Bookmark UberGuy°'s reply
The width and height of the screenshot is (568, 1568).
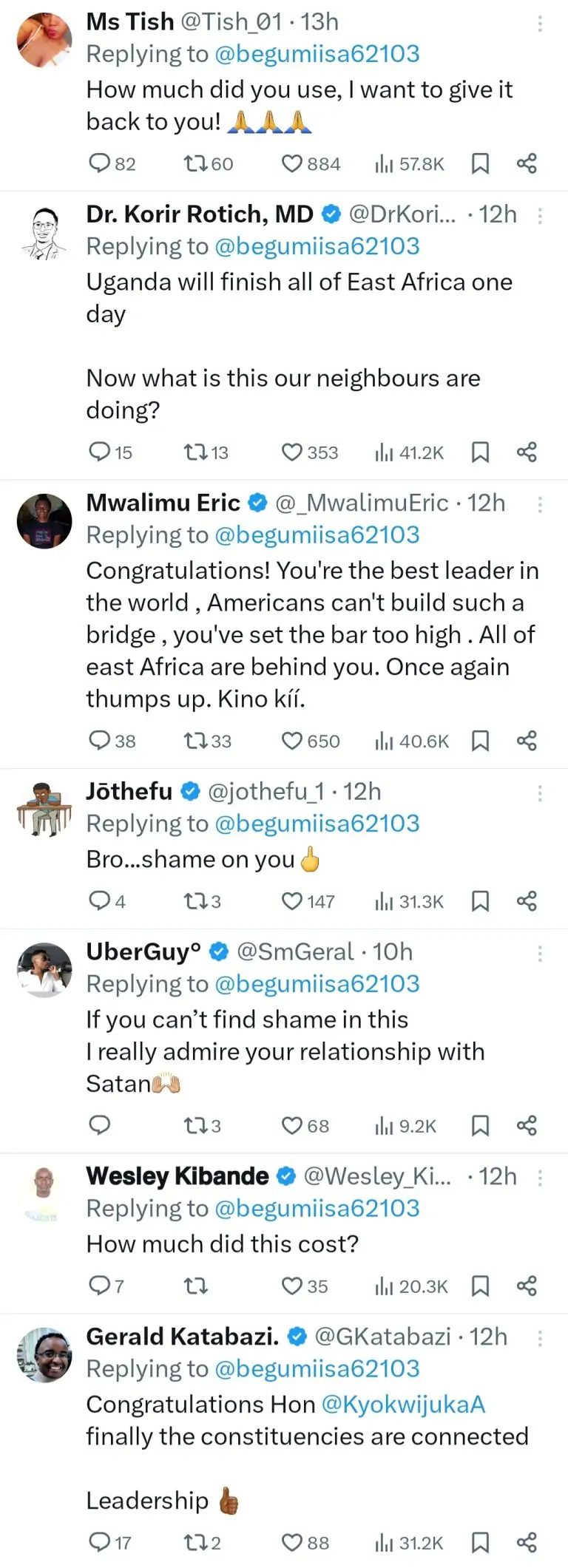coord(480,1125)
